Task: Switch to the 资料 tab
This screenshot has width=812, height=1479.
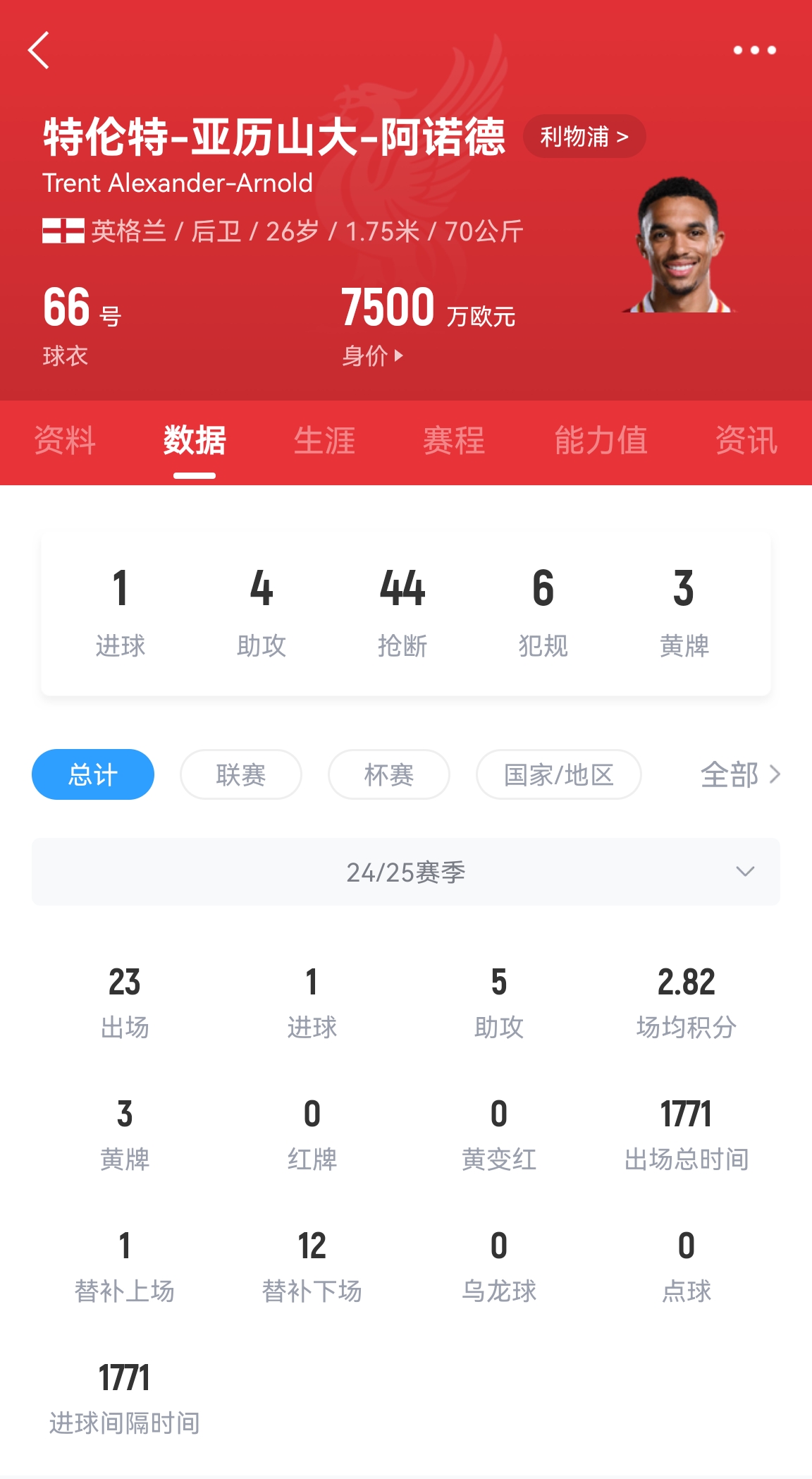Action: [65, 441]
